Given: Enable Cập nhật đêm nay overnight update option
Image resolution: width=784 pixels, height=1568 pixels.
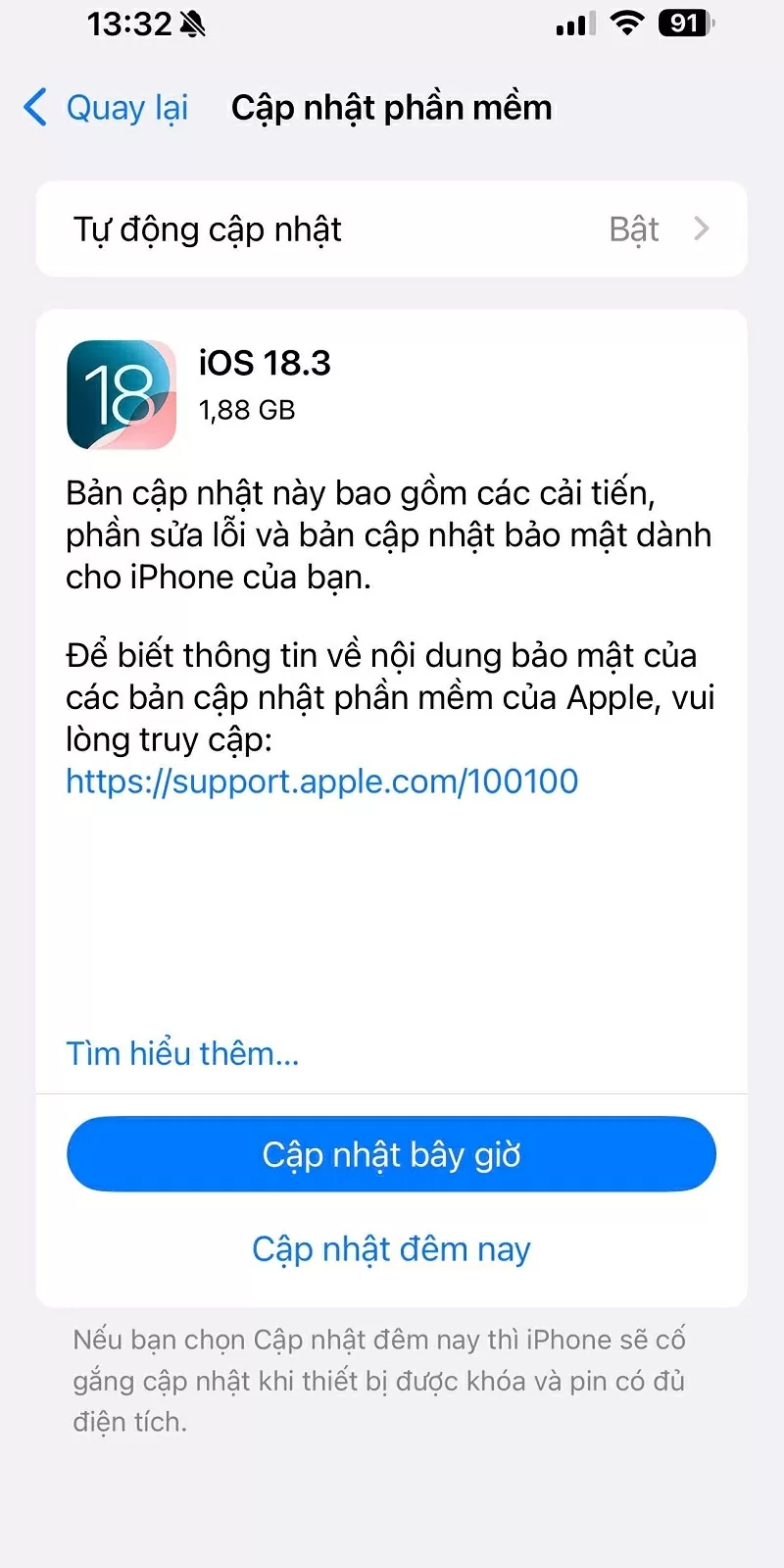Looking at the screenshot, I should coord(391,1248).
